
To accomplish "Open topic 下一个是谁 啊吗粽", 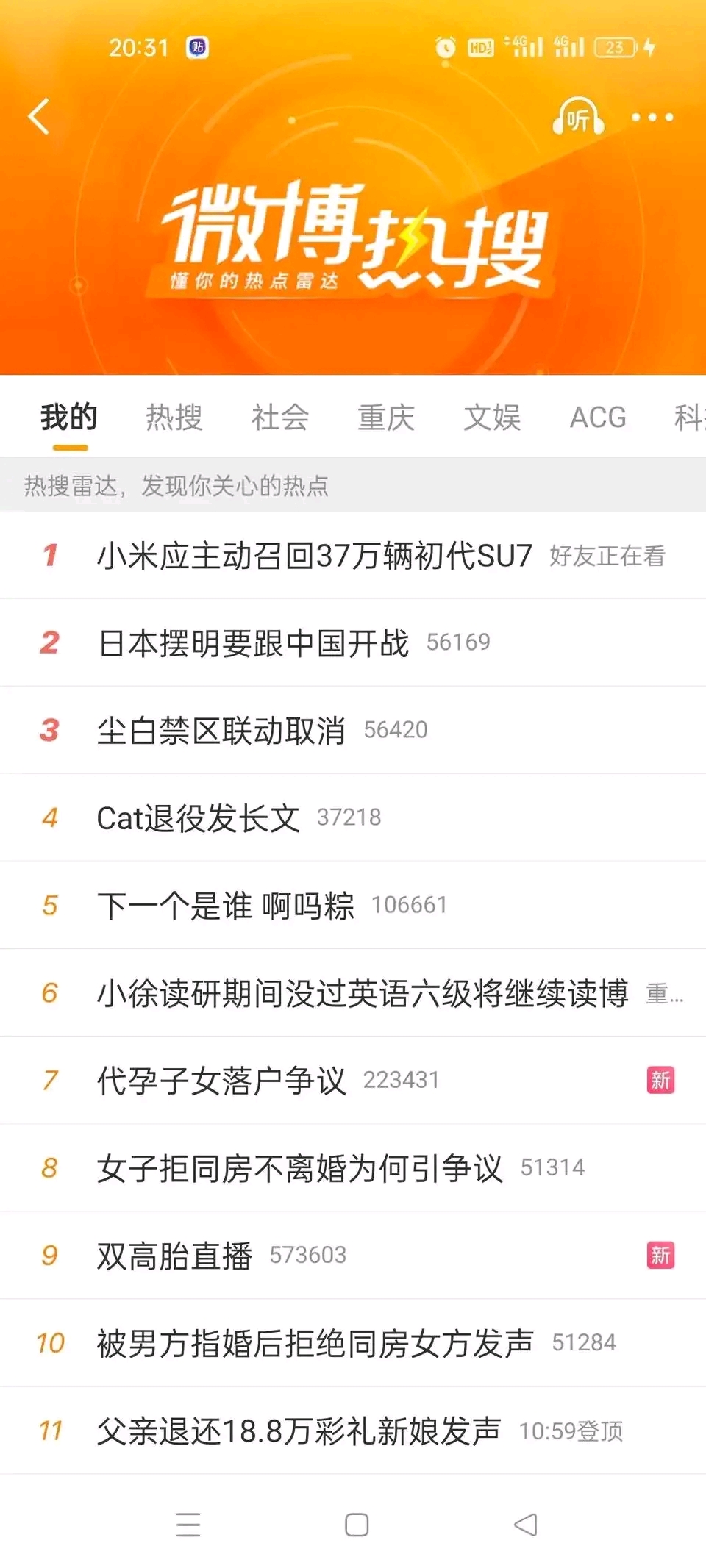I will coord(226,906).
